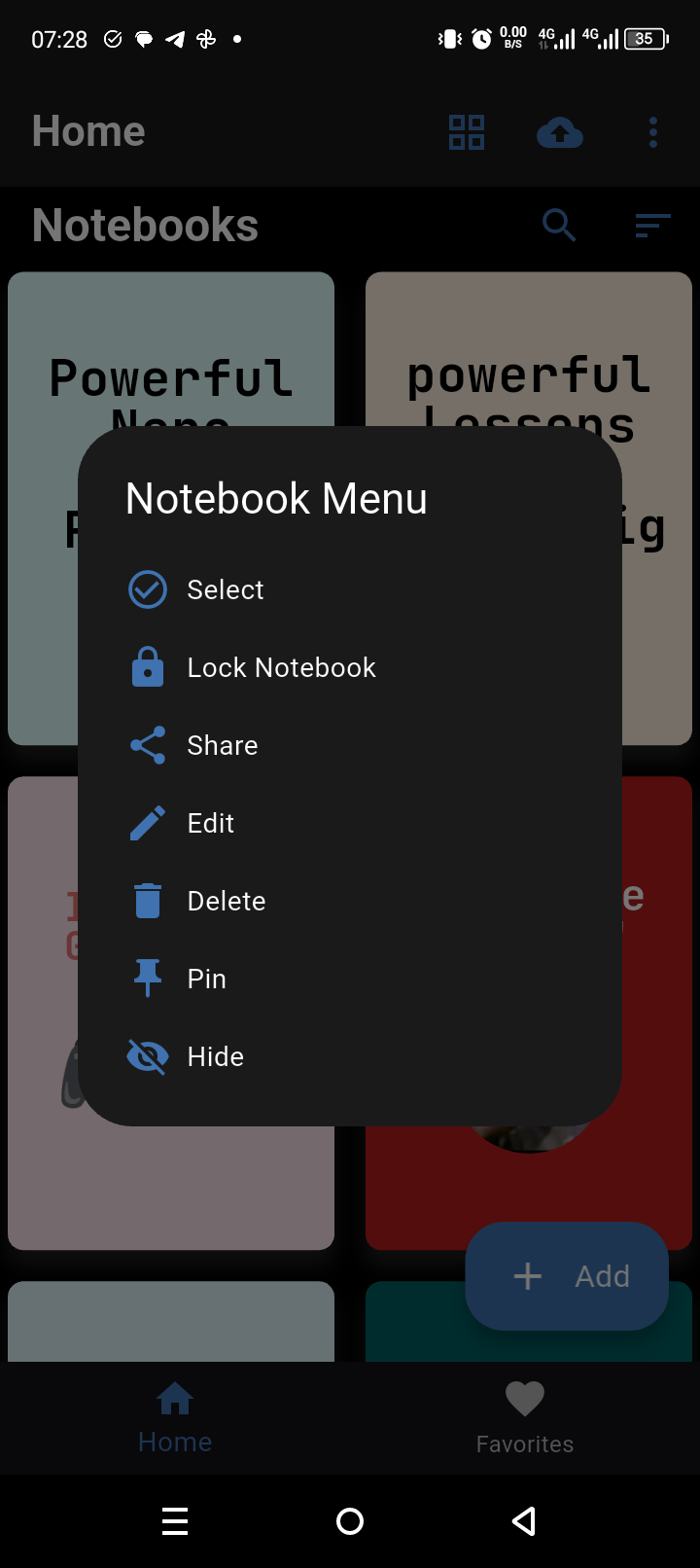Delete the notebook
The height and width of the screenshot is (1568, 700).
(226, 901)
